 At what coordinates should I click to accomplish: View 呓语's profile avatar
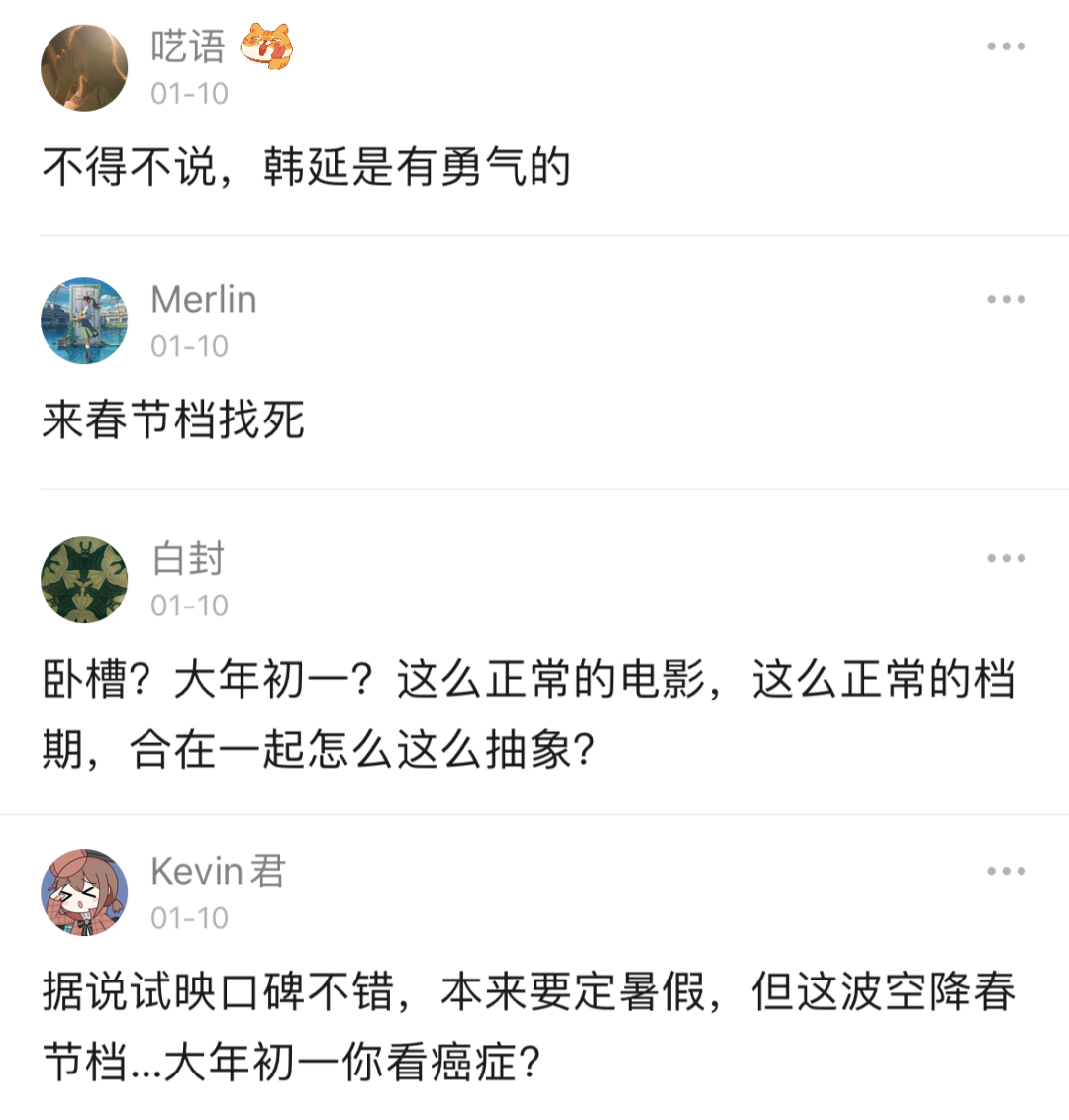point(84,68)
